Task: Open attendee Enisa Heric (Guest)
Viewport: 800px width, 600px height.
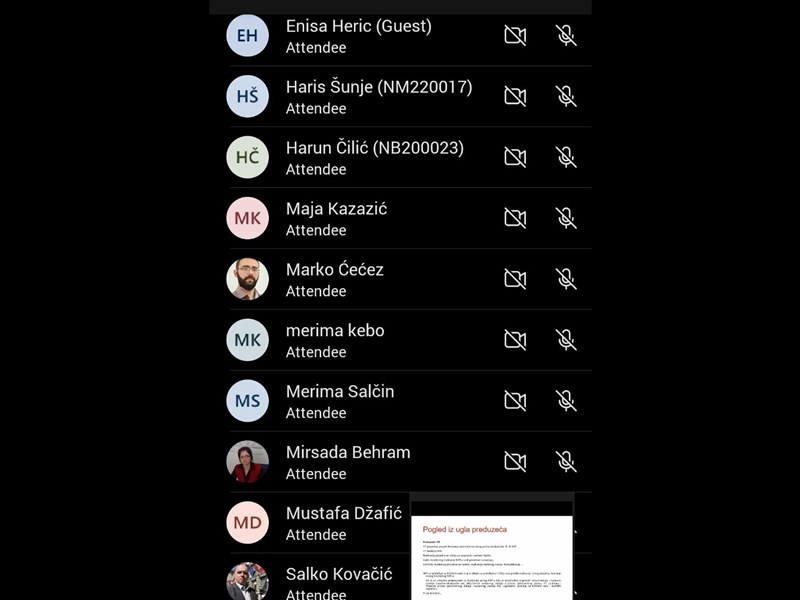Action: [x=358, y=36]
